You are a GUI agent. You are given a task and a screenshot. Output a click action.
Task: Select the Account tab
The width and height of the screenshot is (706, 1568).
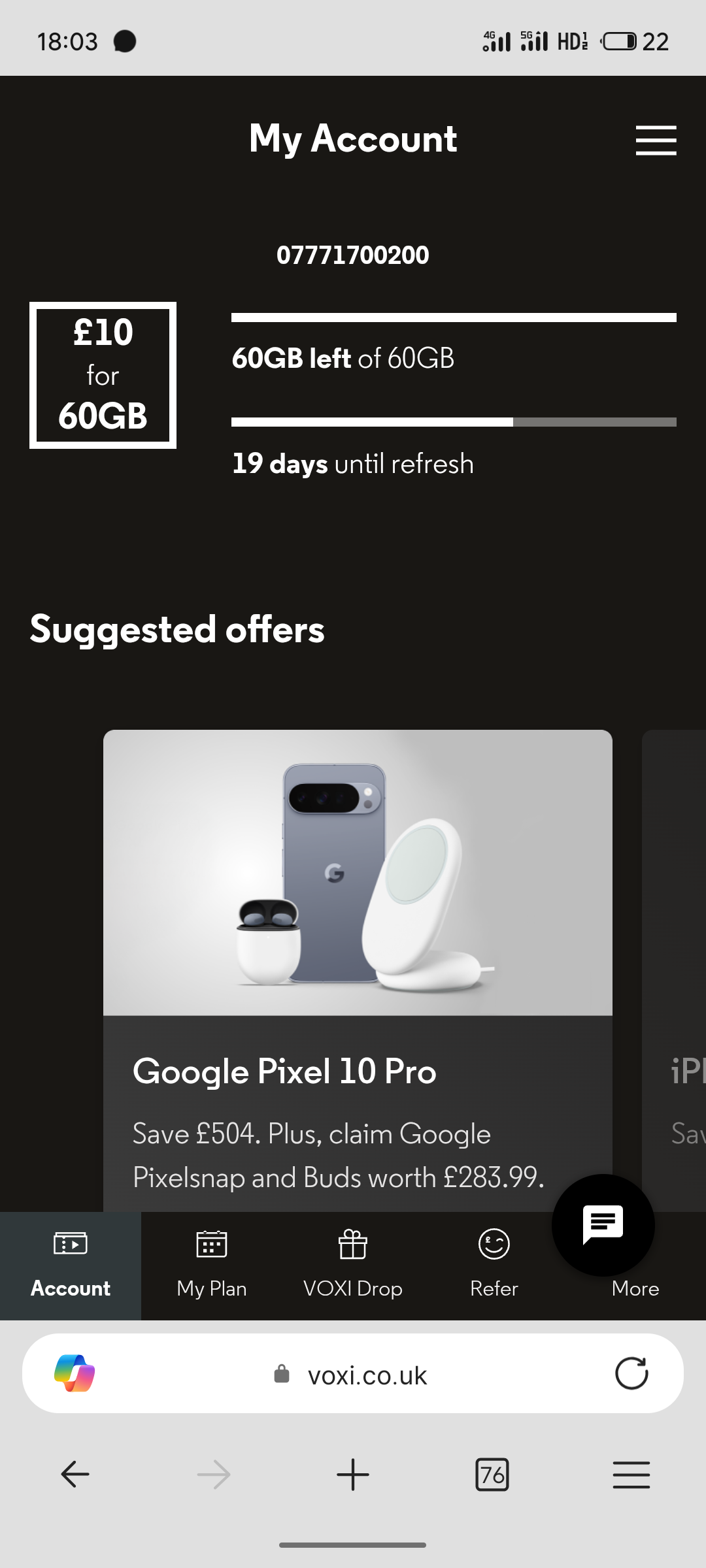(x=71, y=1265)
